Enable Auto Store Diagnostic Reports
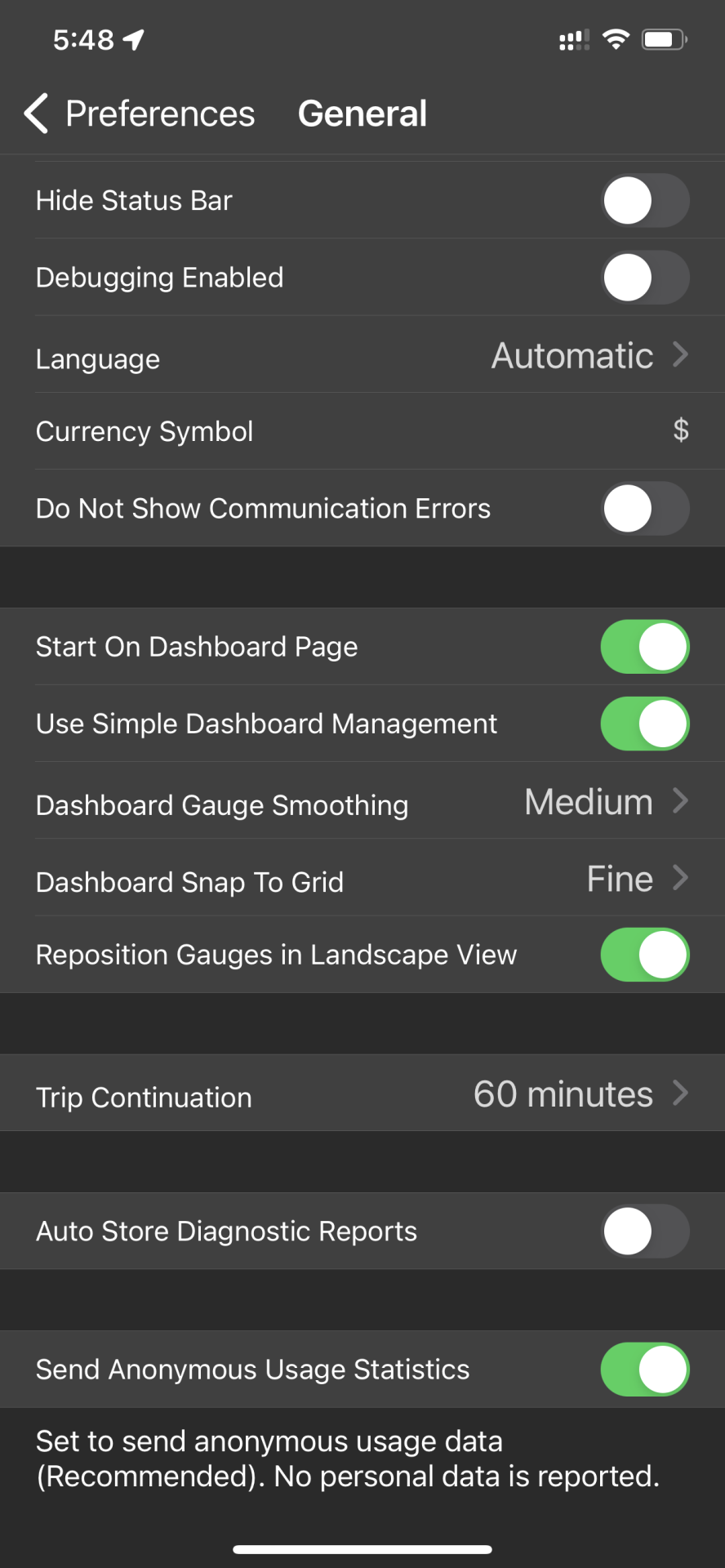Screen dimensions: 725x1568 pos(645,1232)
